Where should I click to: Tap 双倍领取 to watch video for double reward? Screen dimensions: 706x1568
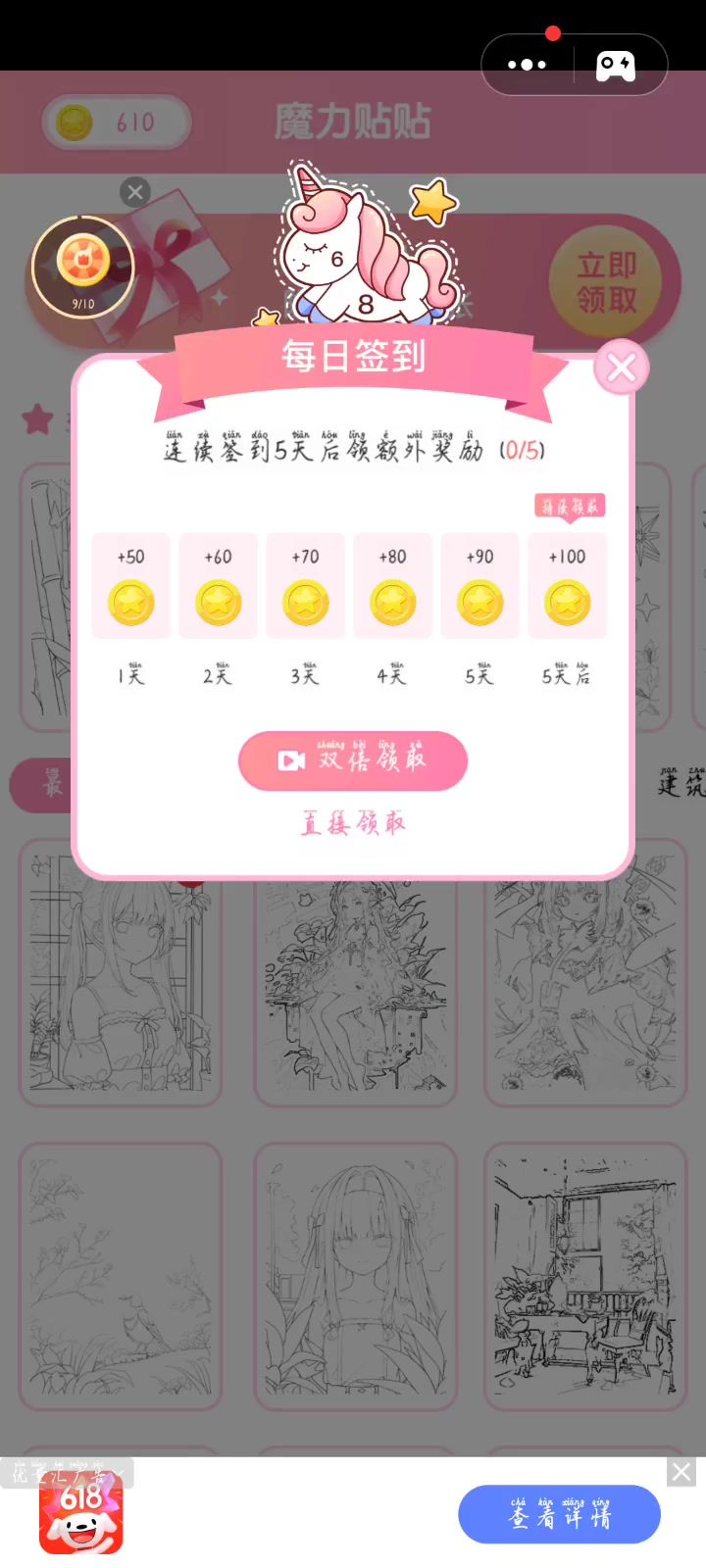353,760
